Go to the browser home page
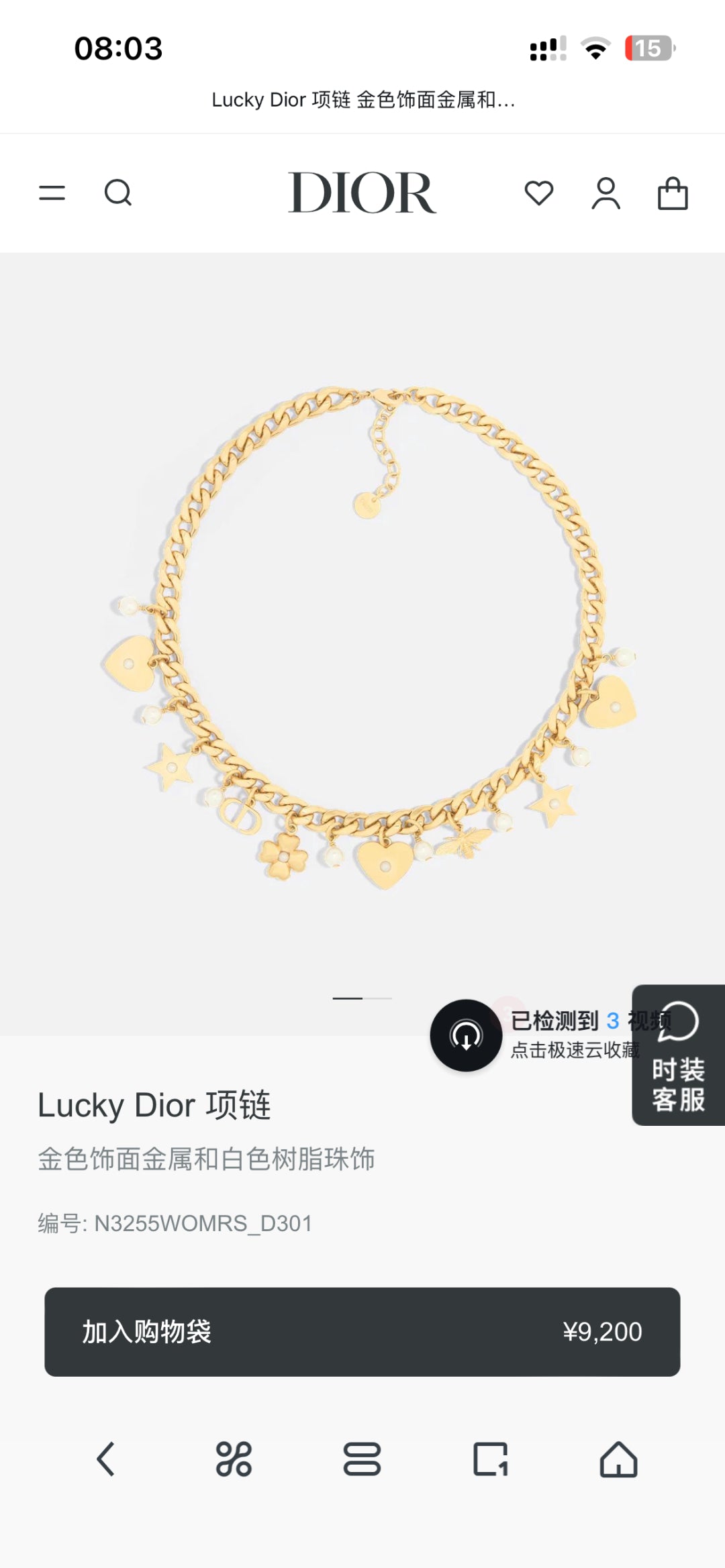 pos(618,1459)
